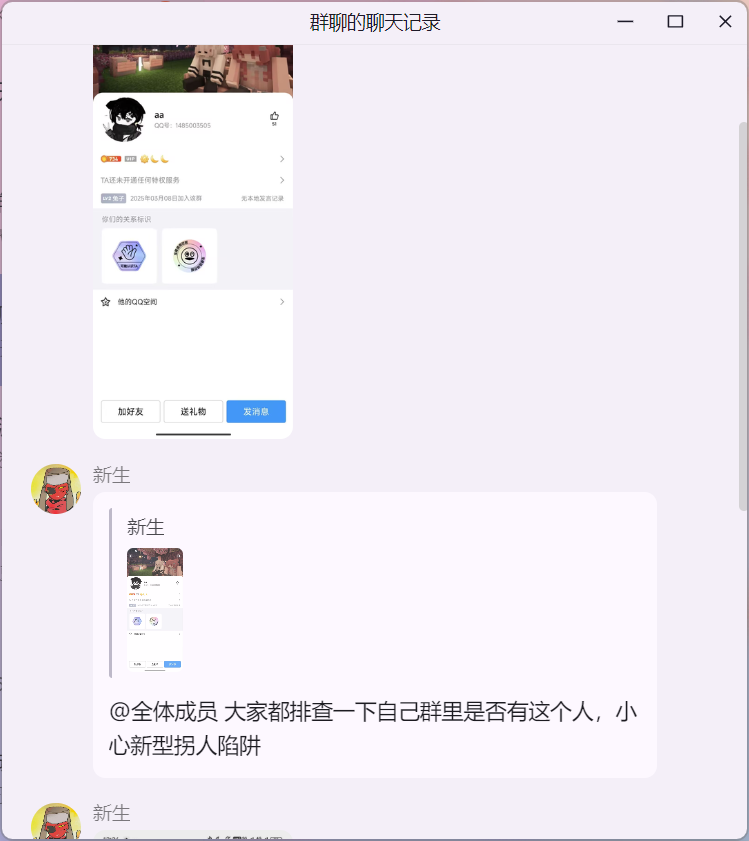Tap the @全体成员 mention
The width and height of the screenshot is (749, 841).
pyautogui.click(x=163, y=712)
